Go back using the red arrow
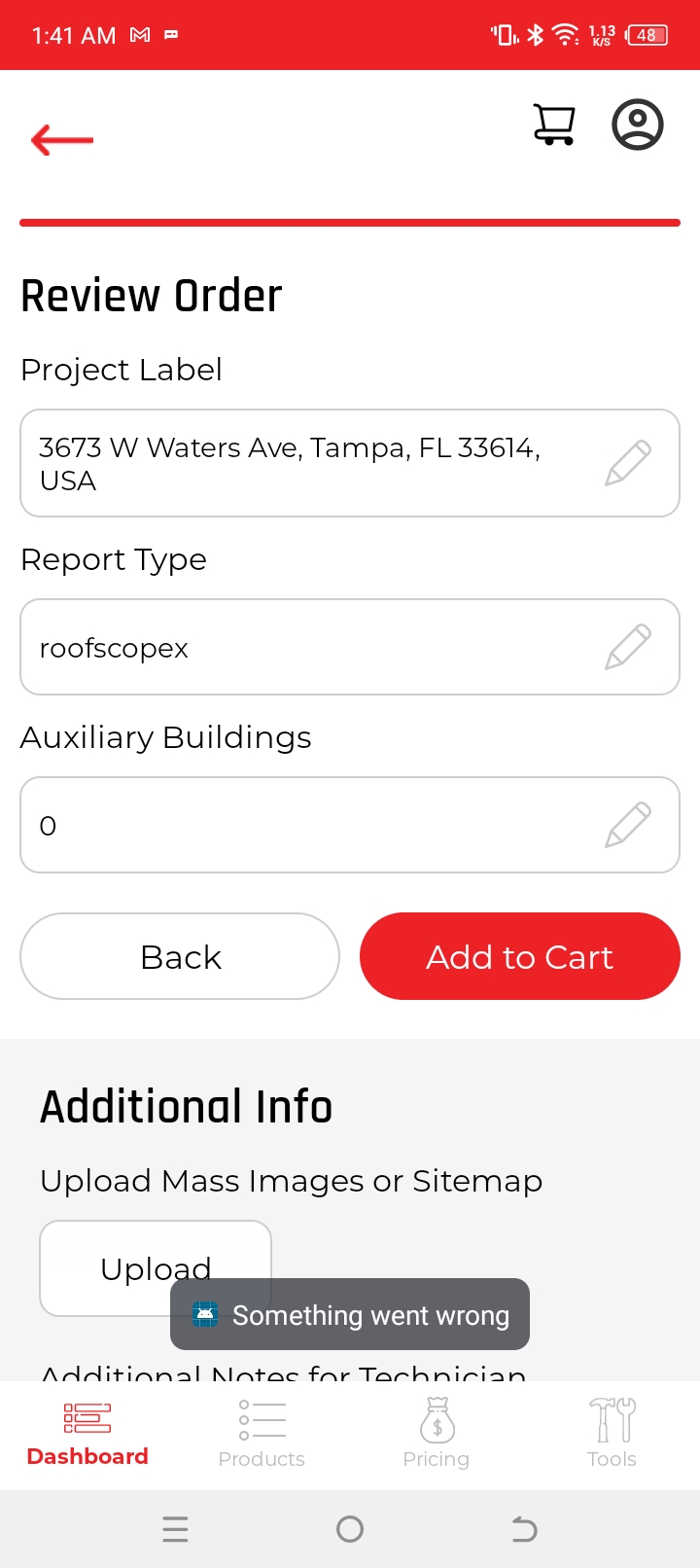This screenshot has height=1568, width=700. coord(62,140)
